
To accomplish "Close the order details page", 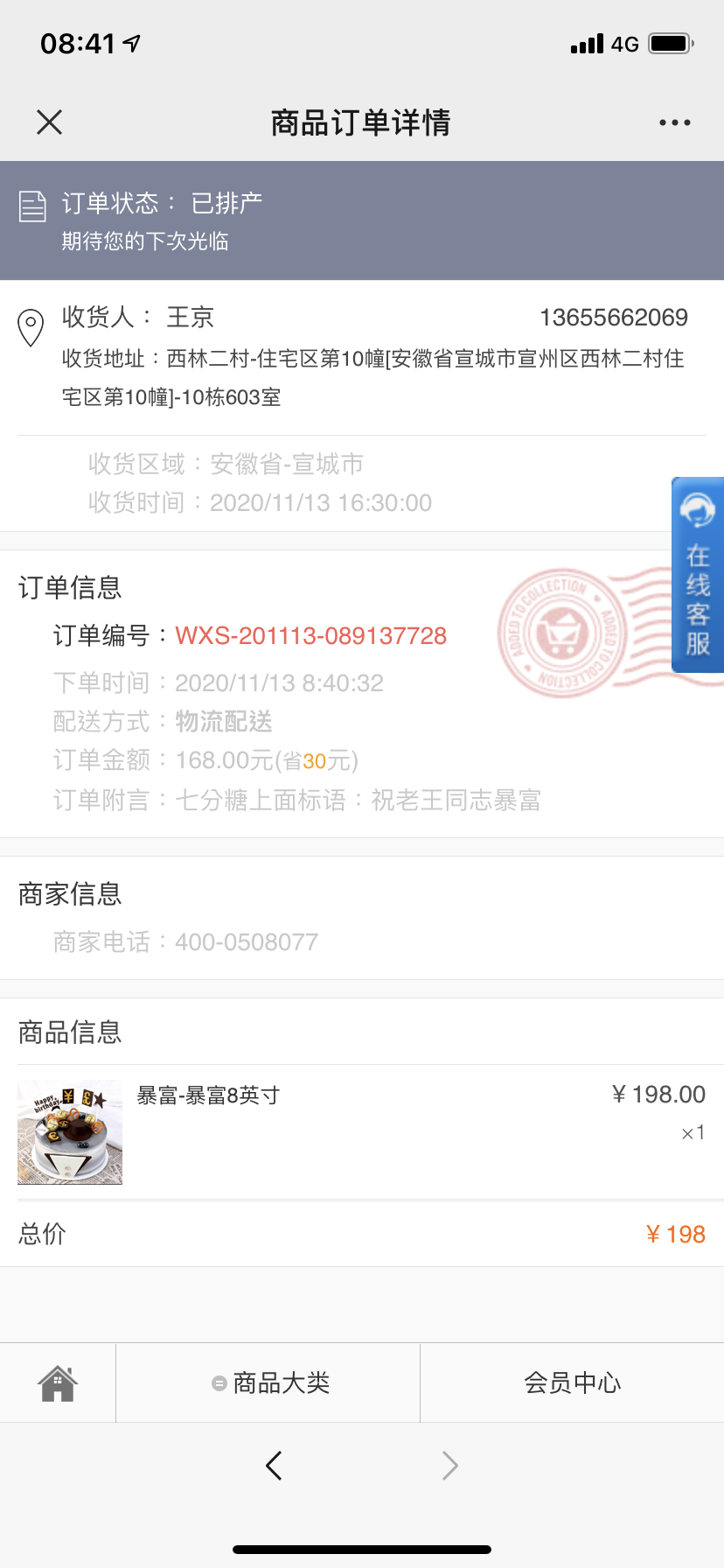I will point(50,122).
